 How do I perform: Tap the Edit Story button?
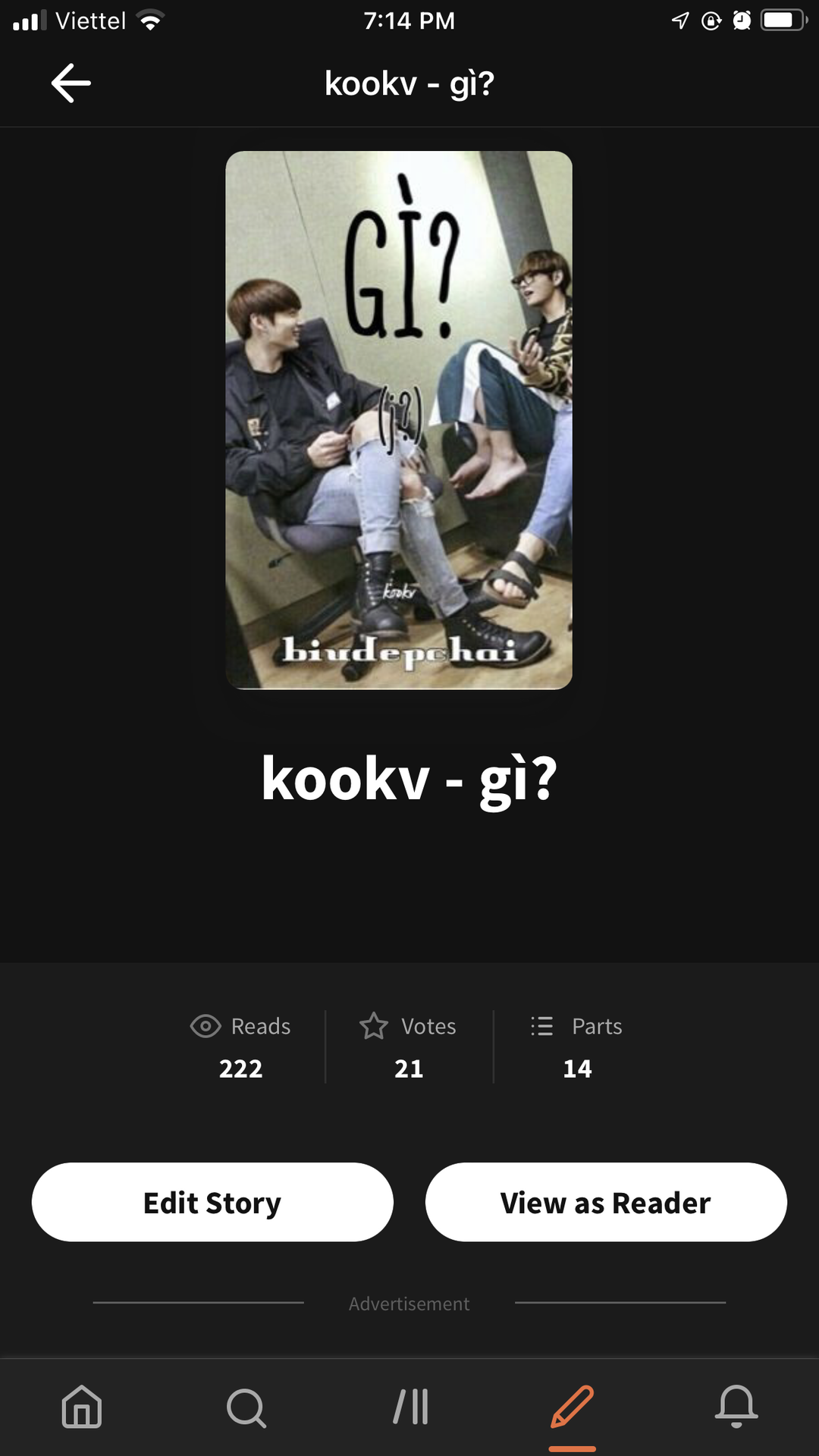(x=212, y=1203)
